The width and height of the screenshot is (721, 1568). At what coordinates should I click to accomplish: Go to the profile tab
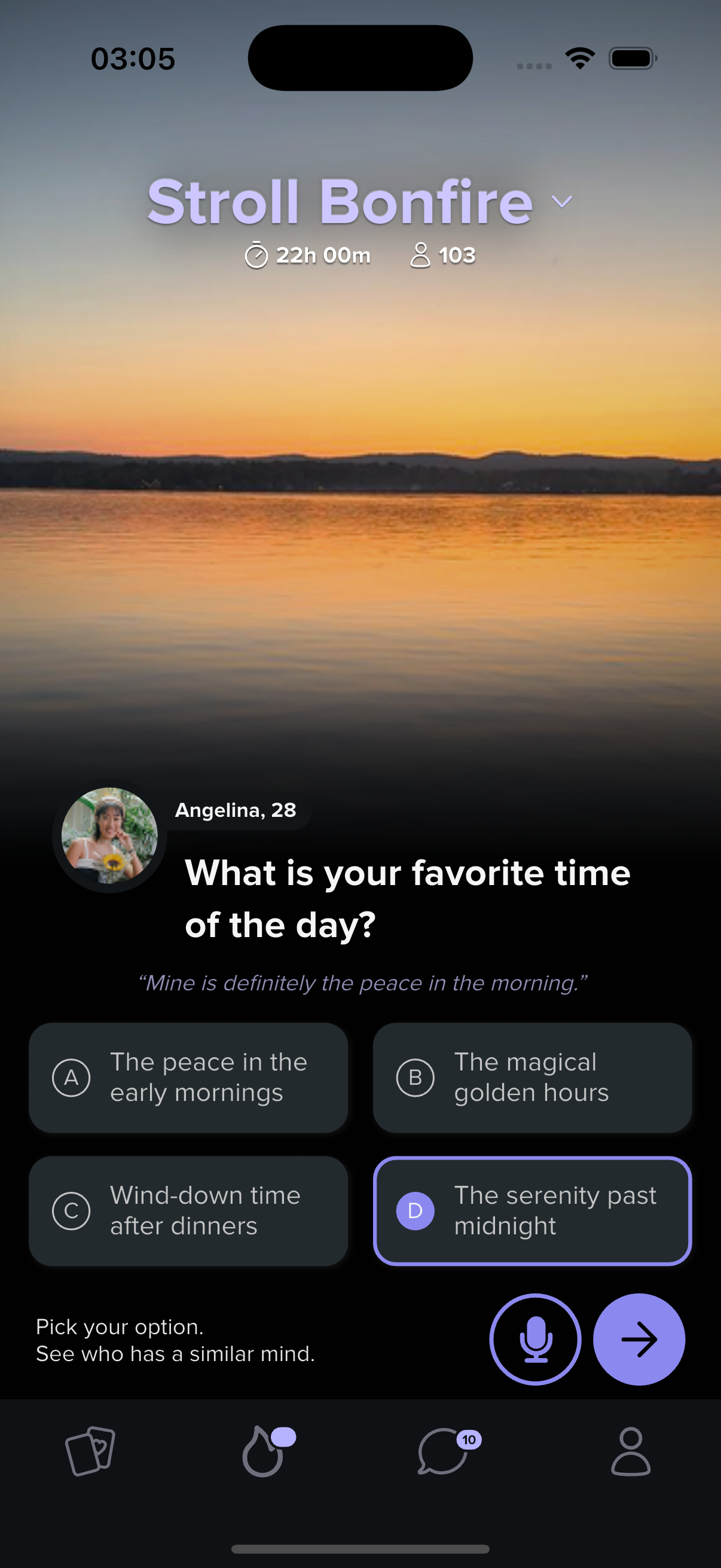(630, 1451)
